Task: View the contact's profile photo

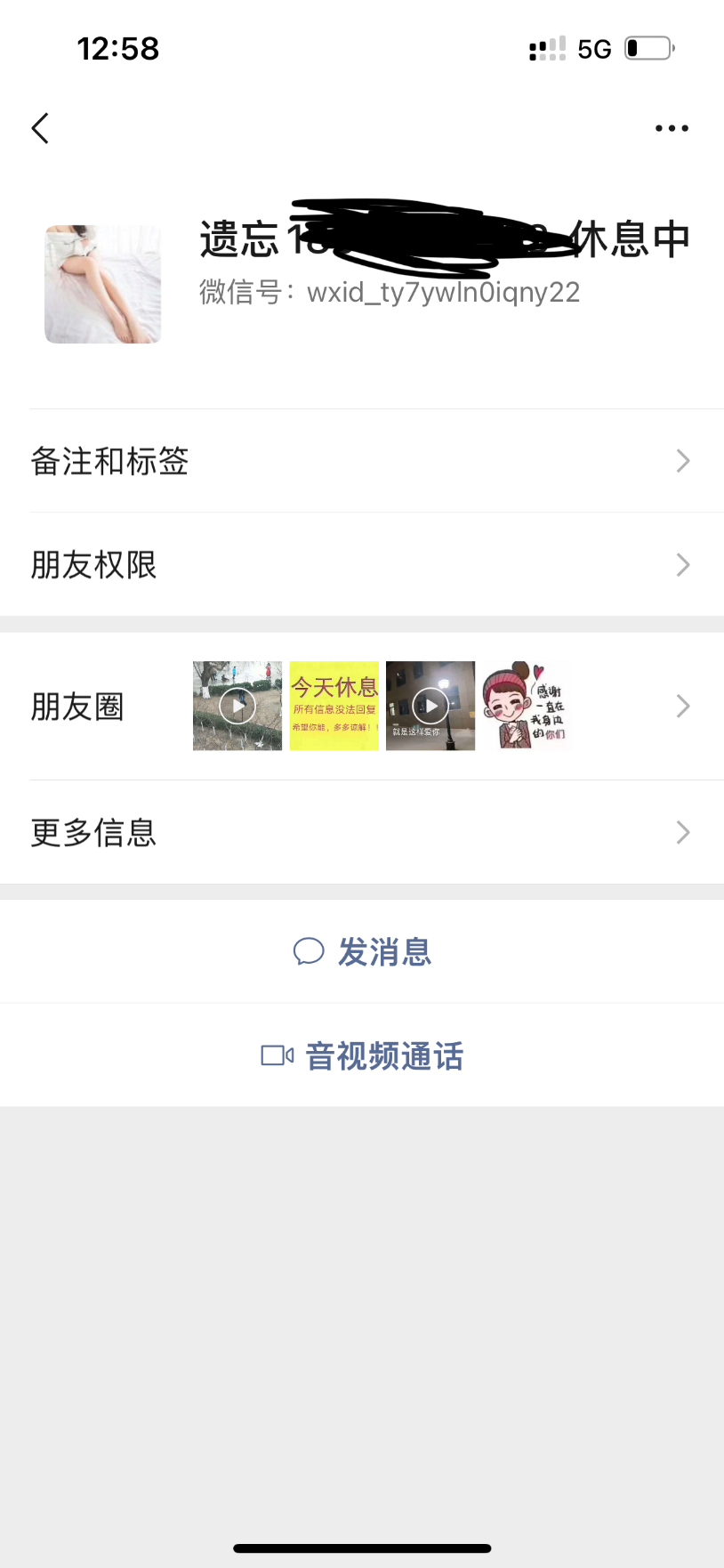Action: [103, 284]
